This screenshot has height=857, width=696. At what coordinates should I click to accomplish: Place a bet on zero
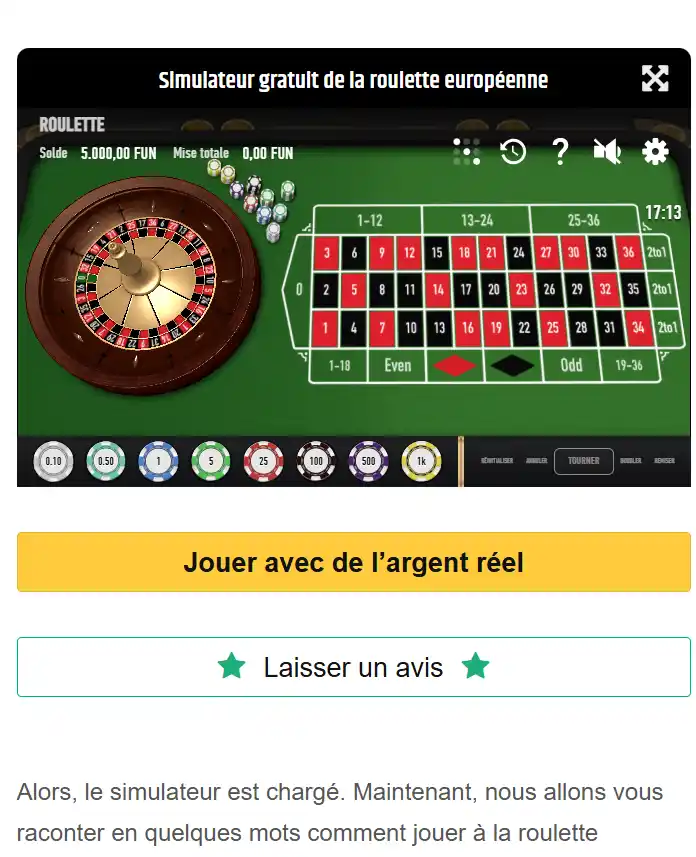(x=298, y=291)
